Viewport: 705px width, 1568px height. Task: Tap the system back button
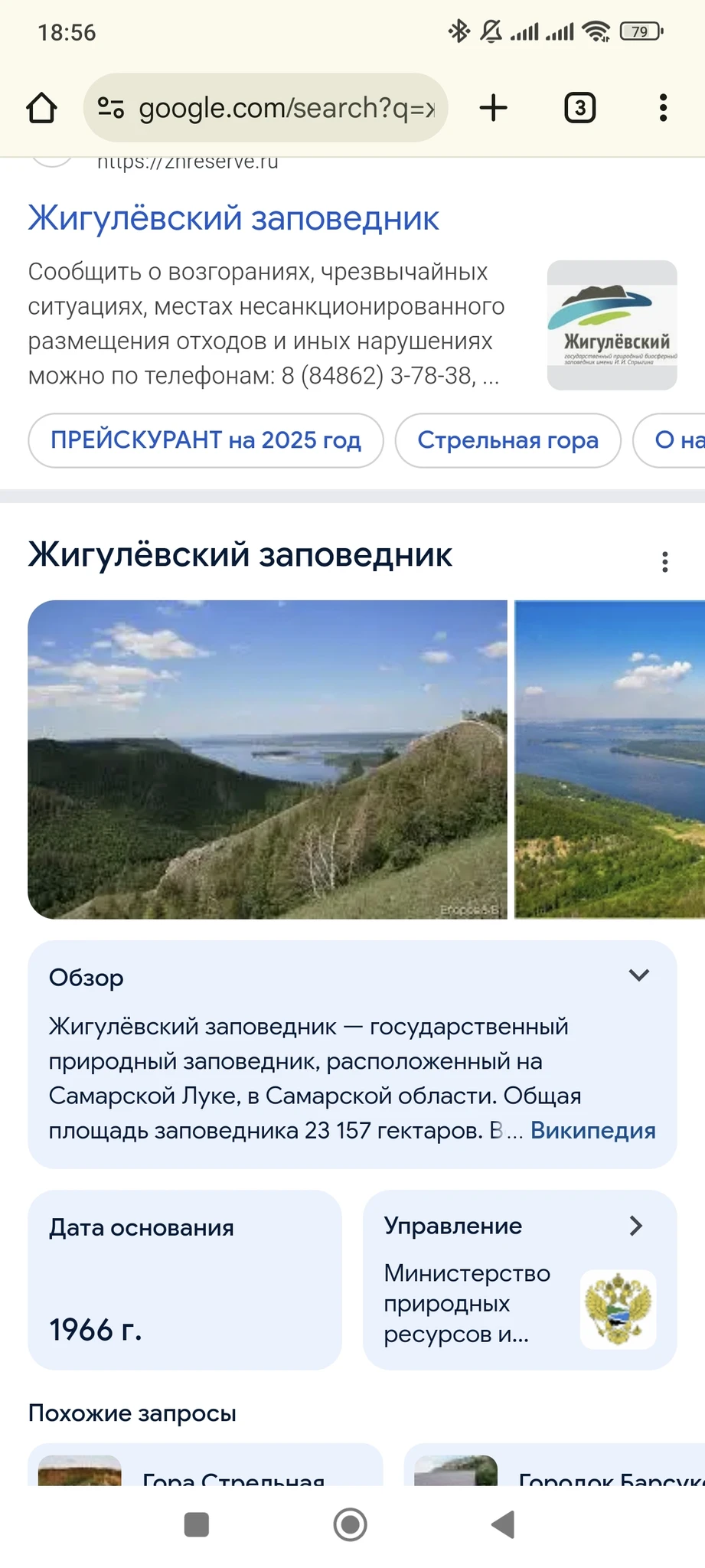(x=503, y=1524)
